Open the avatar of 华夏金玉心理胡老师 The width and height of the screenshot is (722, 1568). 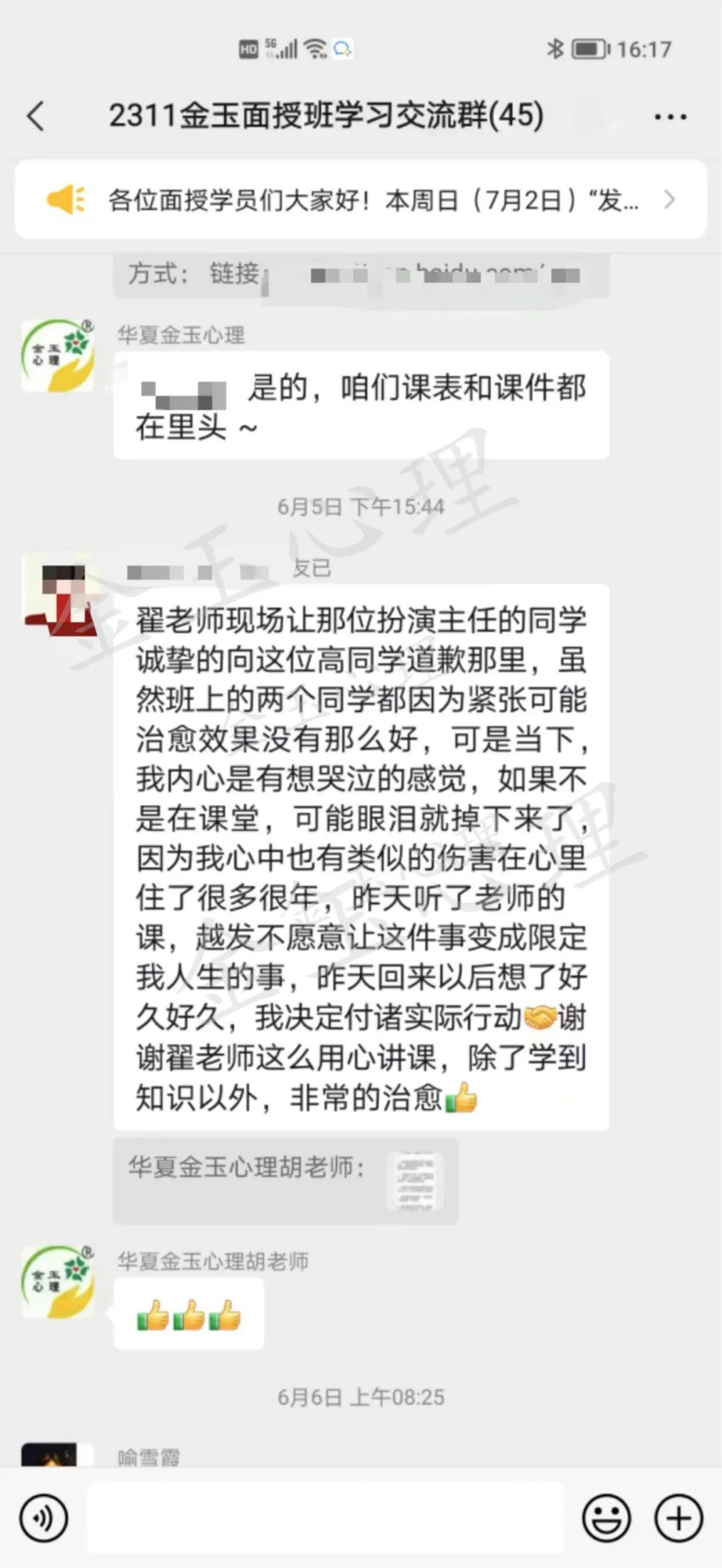[58, 1282]
